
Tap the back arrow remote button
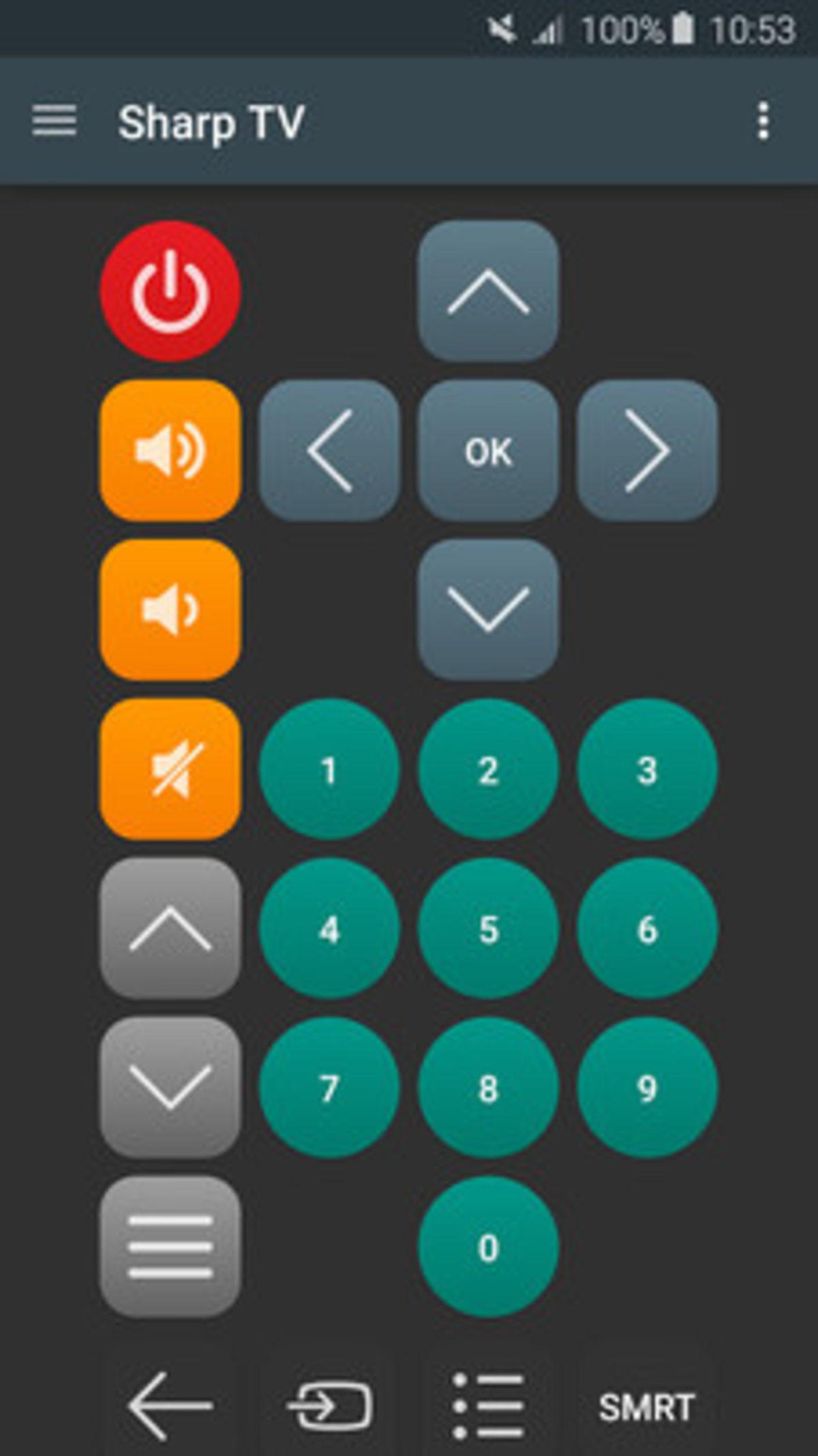[x=170, y=1406]
